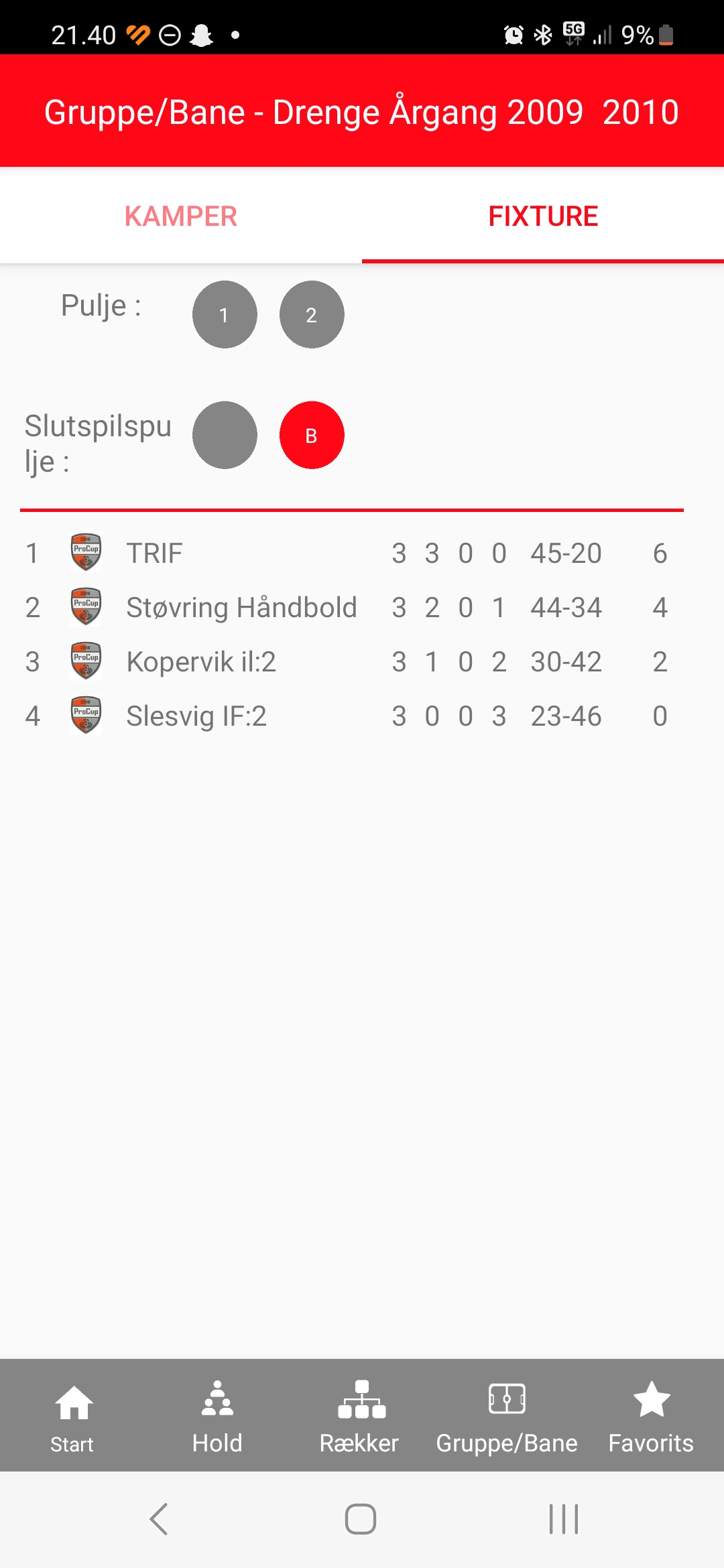Viewport: 724px width, 1568px height.
Task: Go back using the system back button
Action: [159, 1519]
